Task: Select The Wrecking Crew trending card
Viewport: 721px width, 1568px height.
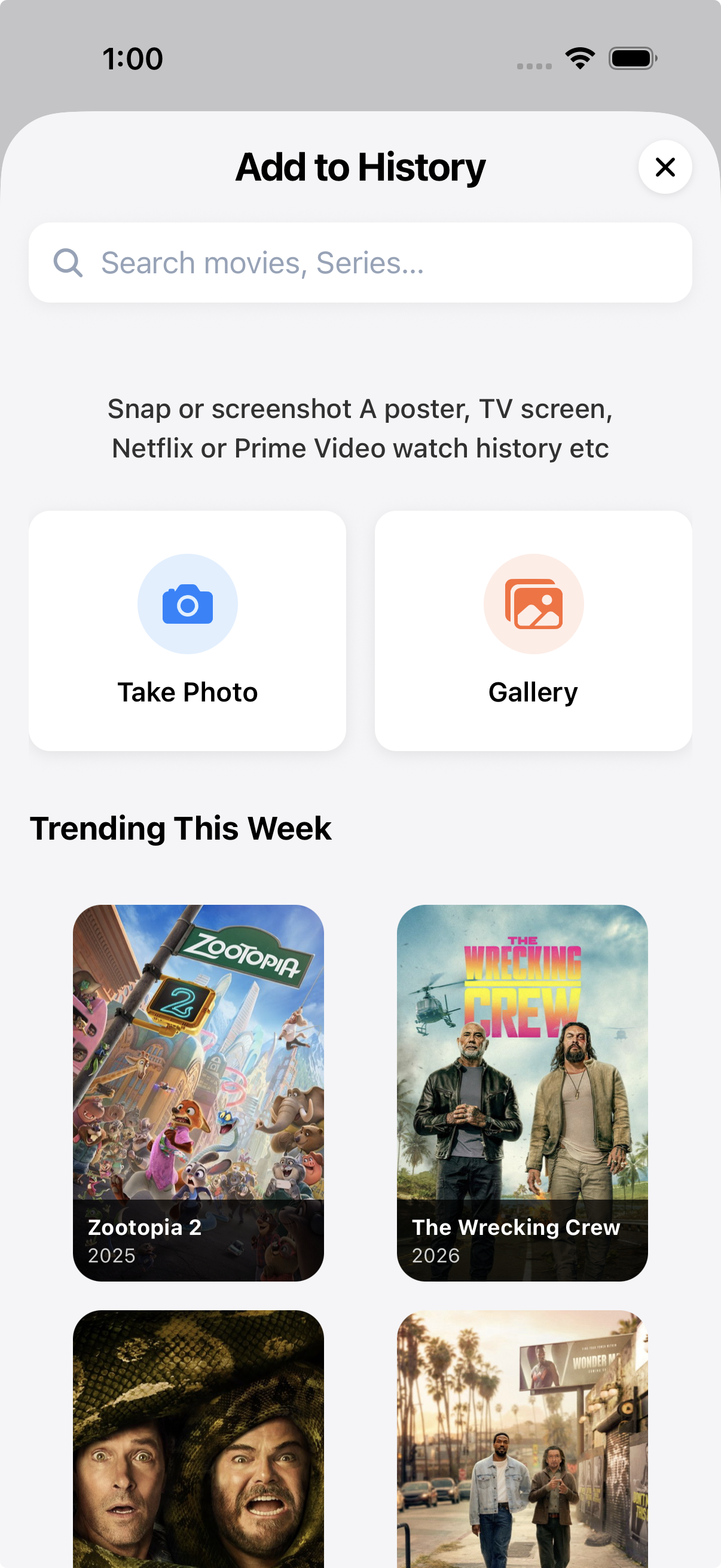Action: (x=522, y=1092)
